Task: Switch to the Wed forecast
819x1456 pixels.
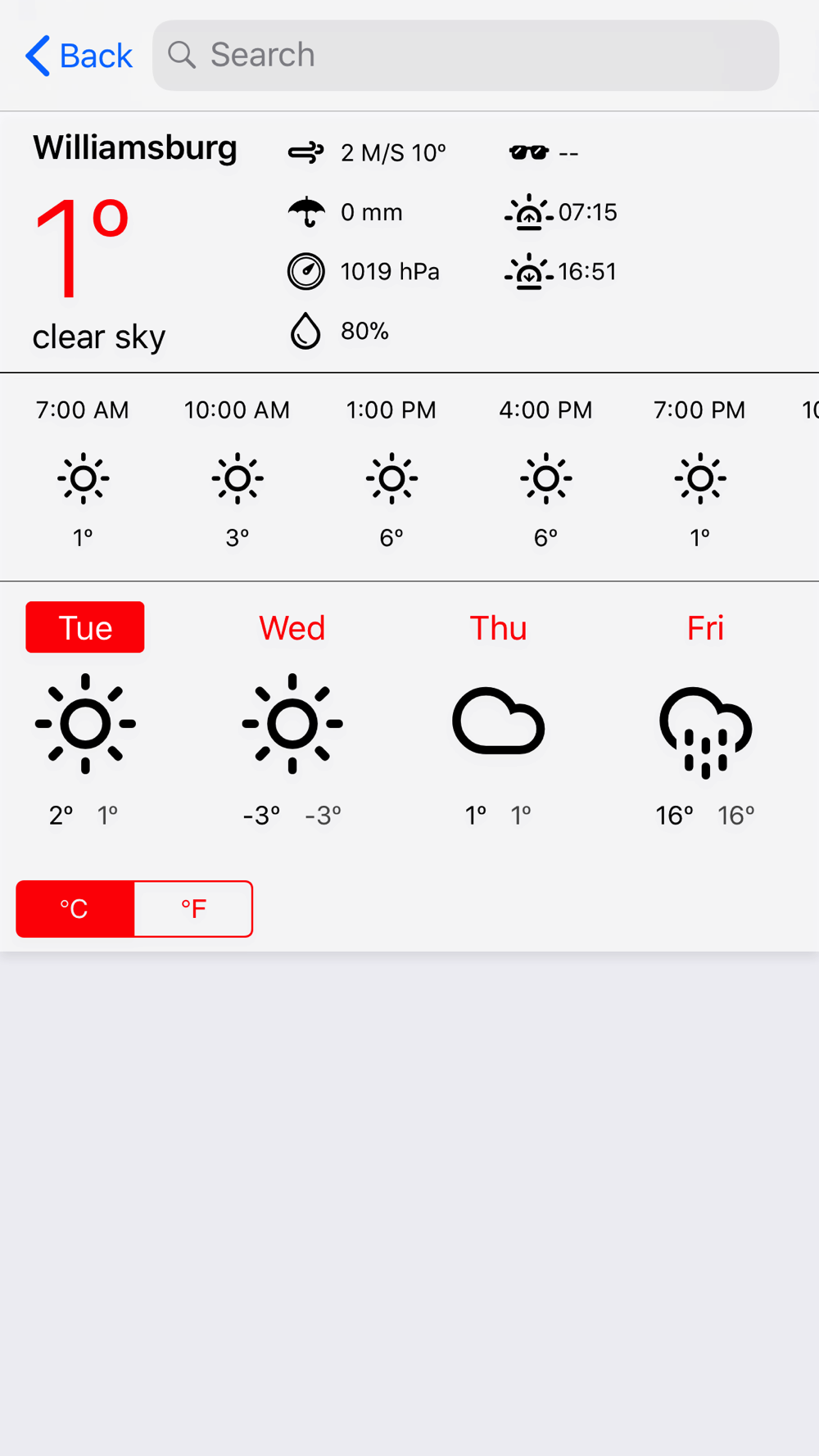Action: [292, 628]
